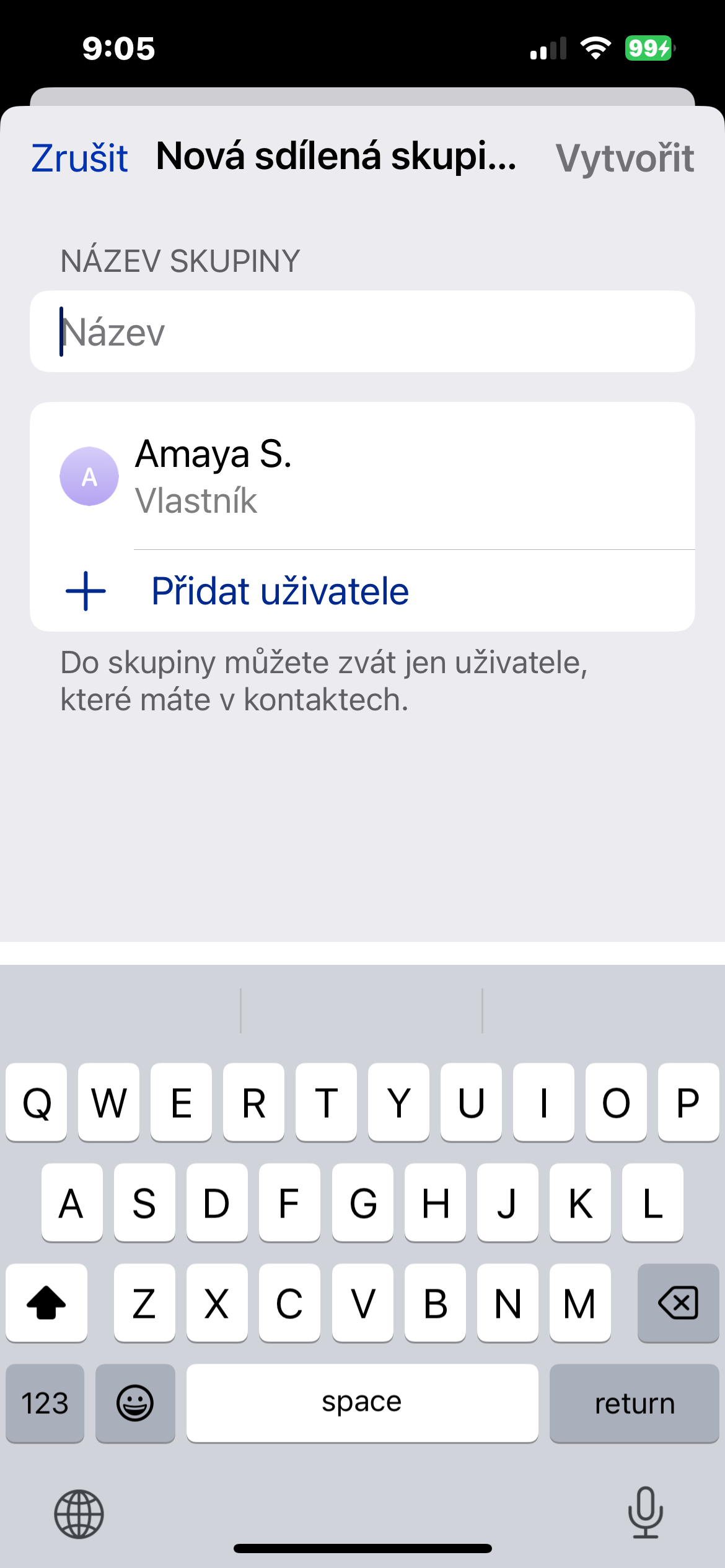Tap Přidat uživatele to add people
This screenshot has width=725, height=1568.
(280, 591)
